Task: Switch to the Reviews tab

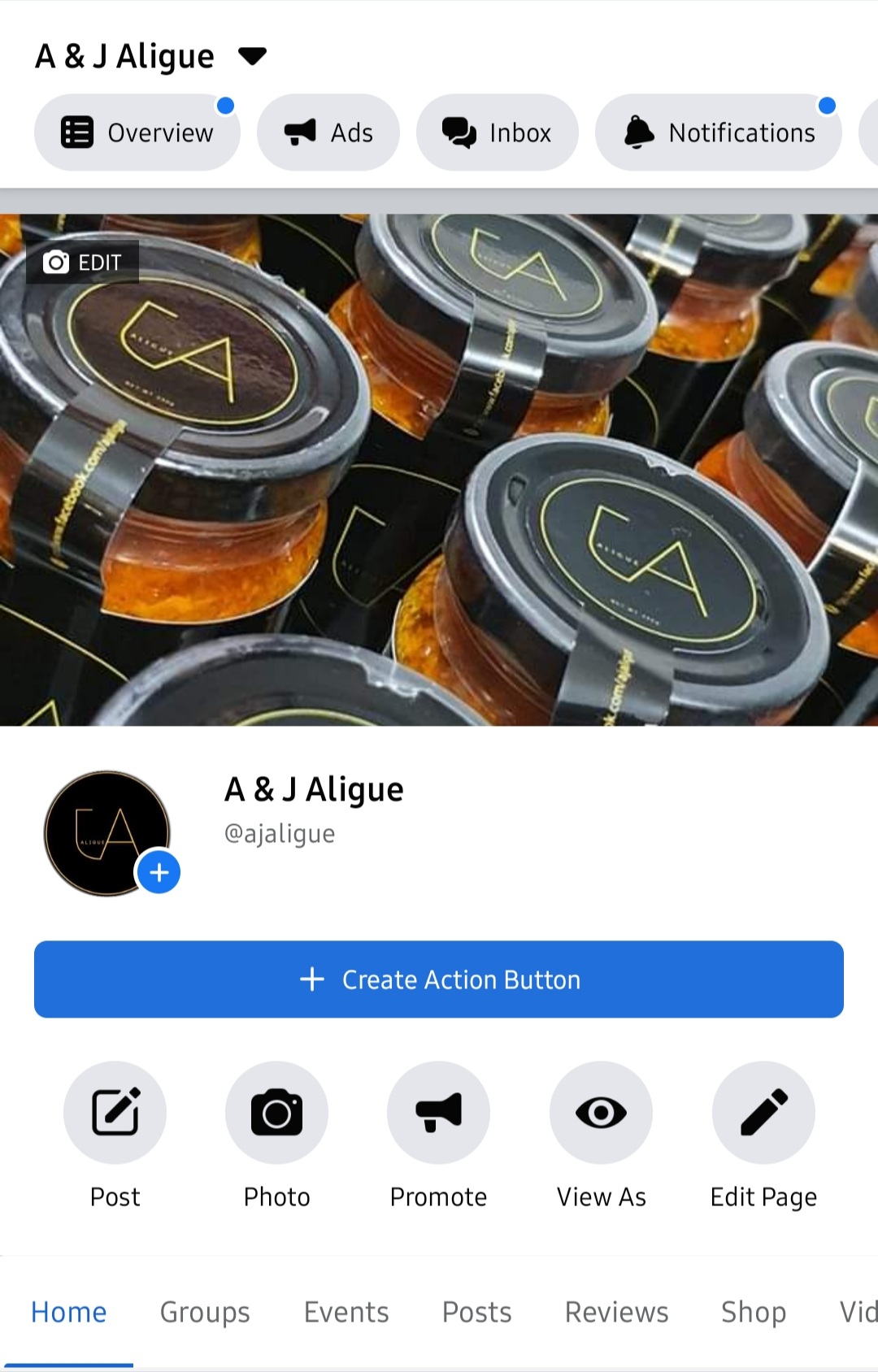Action: tap(617, 1312)
